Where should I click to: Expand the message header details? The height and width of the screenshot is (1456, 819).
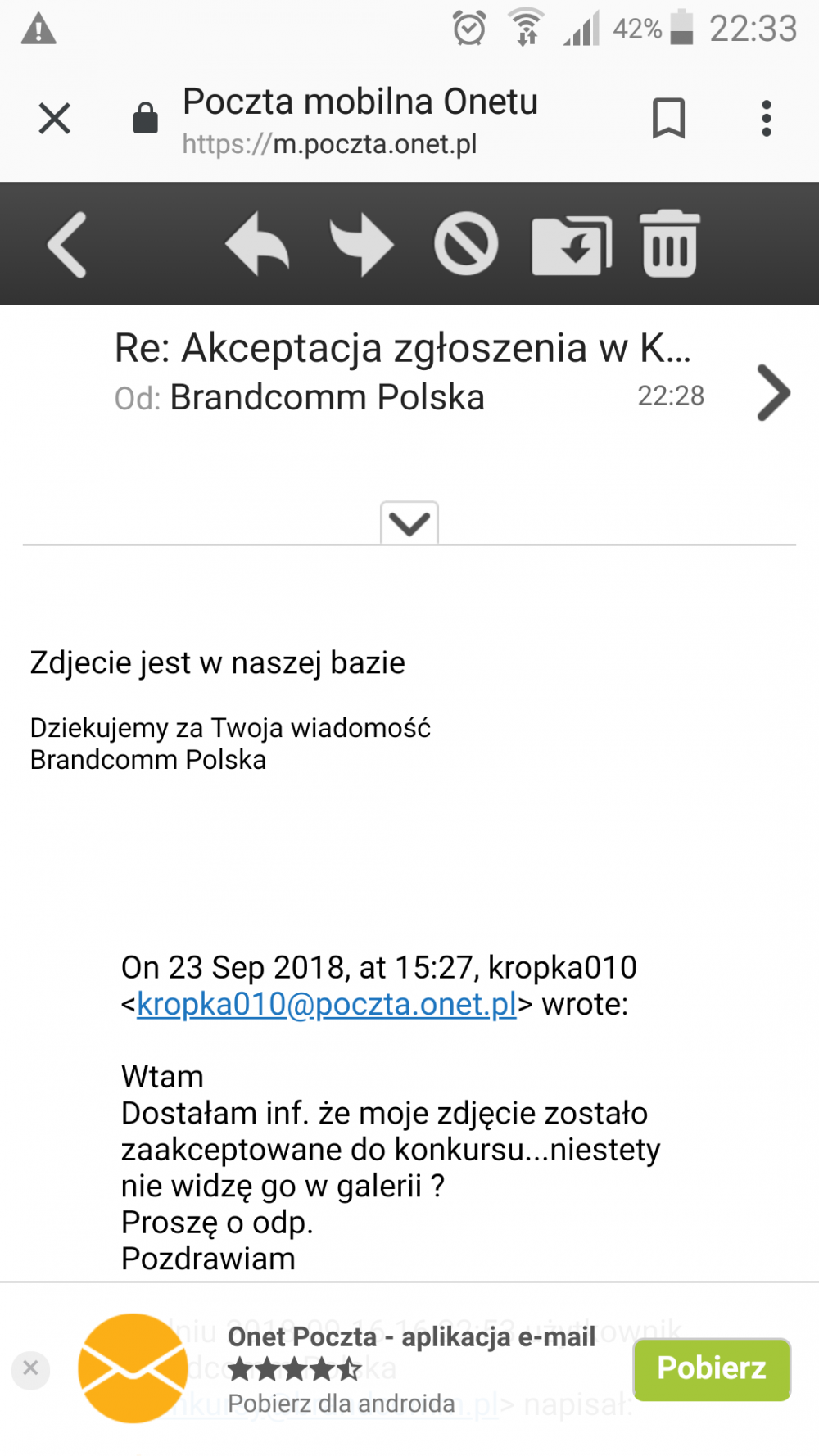point(409,522)
